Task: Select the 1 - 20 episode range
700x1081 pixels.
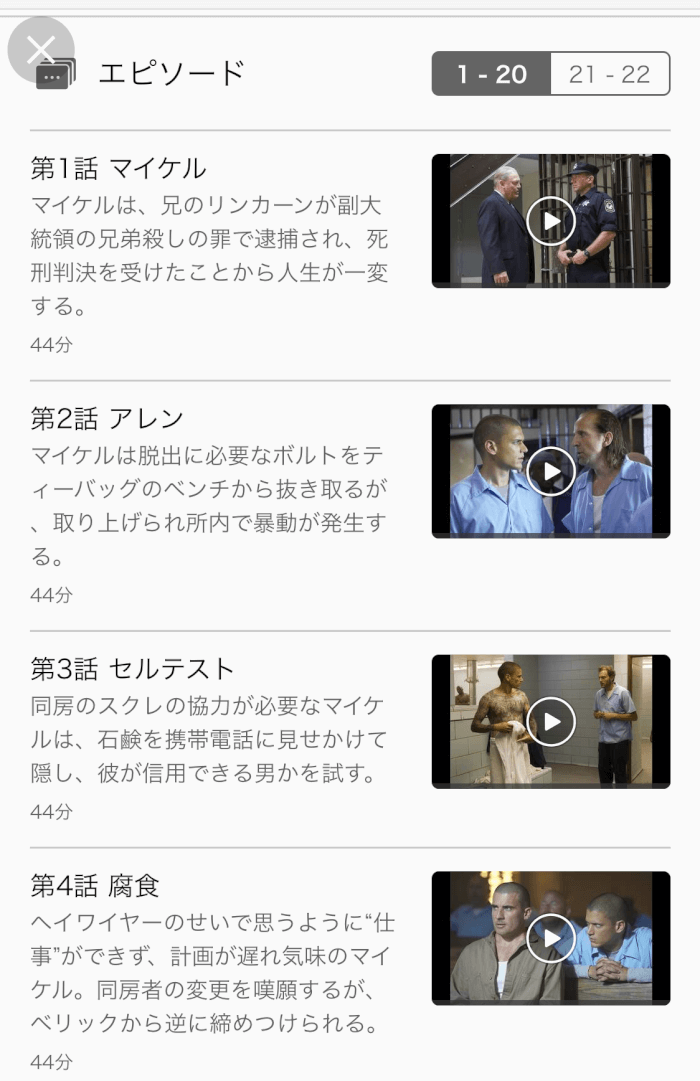Action: (491, 74)
